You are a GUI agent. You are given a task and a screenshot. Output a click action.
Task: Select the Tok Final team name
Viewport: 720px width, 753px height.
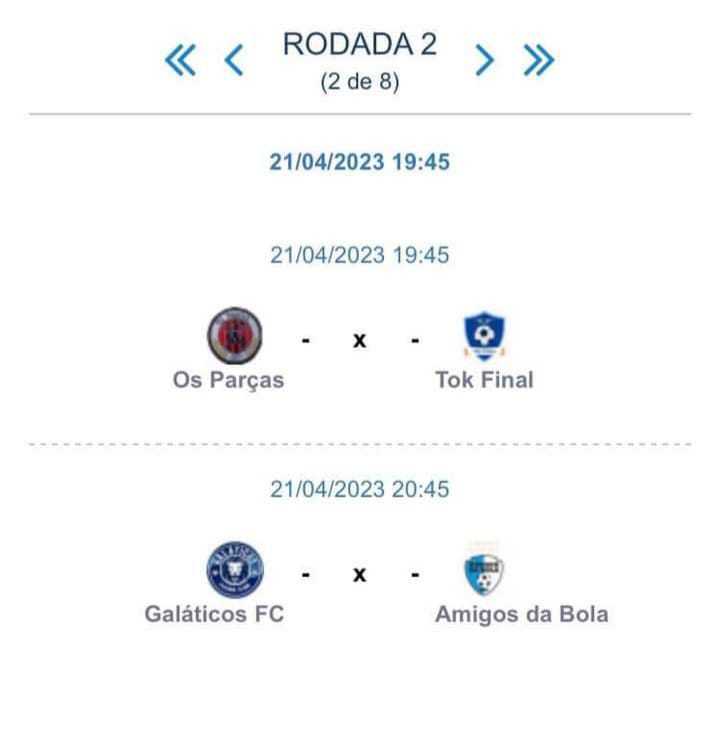[487, 379]
